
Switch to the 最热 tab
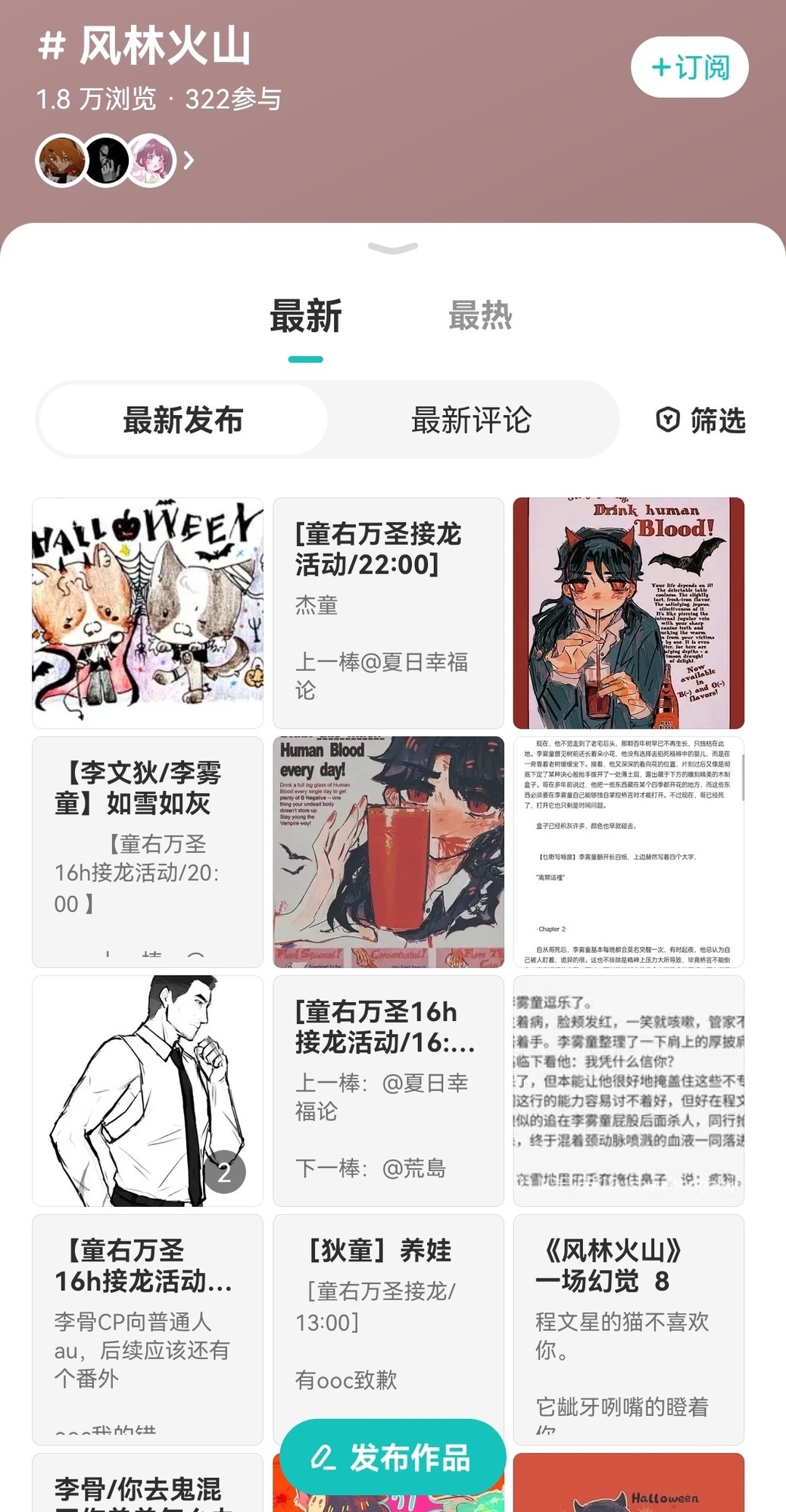(x=480, y=315)
